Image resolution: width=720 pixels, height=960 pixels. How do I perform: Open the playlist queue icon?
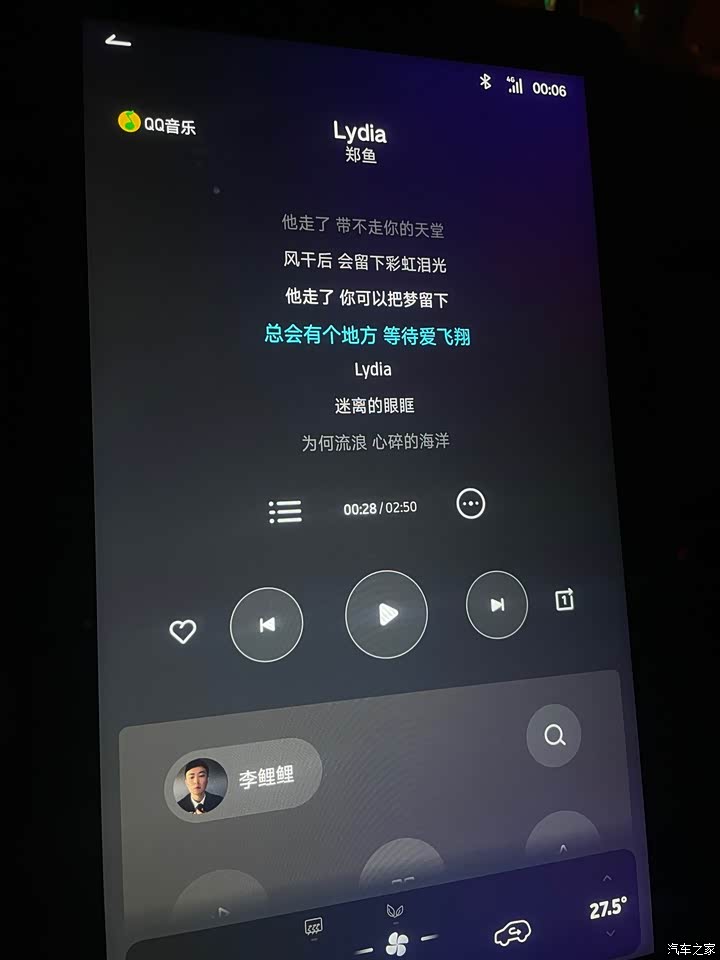pos(285,512)
